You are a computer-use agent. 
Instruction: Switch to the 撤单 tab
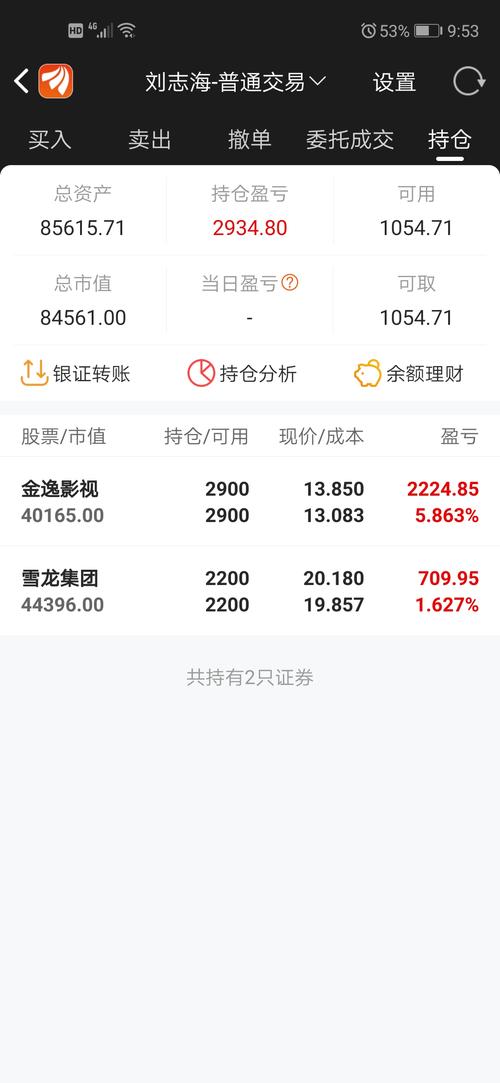pyautogui.click(x=249, y=140)
